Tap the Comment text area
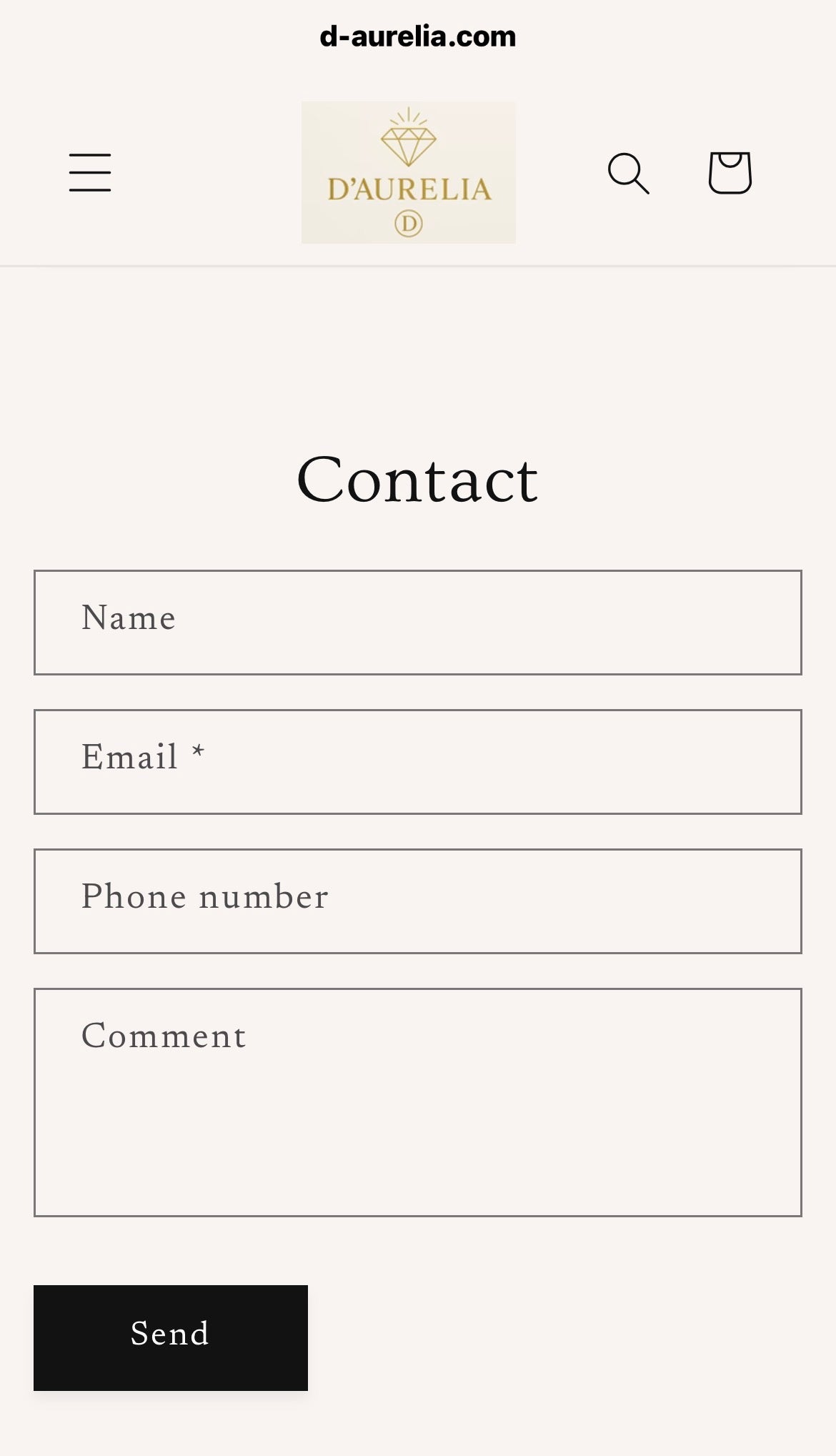 pos(417,1101)
